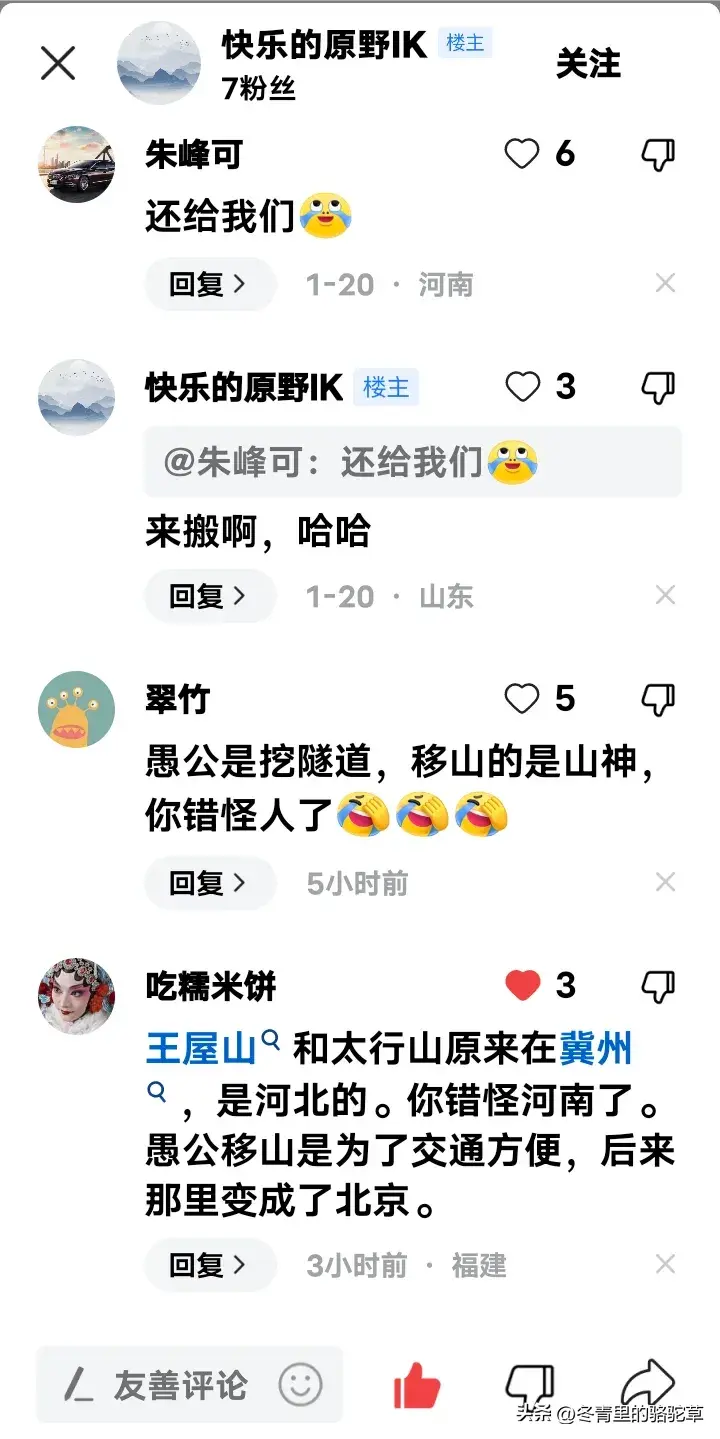Open the 冀州 search link
The height and width of the screenshot is (1439, 720).
pos(596,1048)
